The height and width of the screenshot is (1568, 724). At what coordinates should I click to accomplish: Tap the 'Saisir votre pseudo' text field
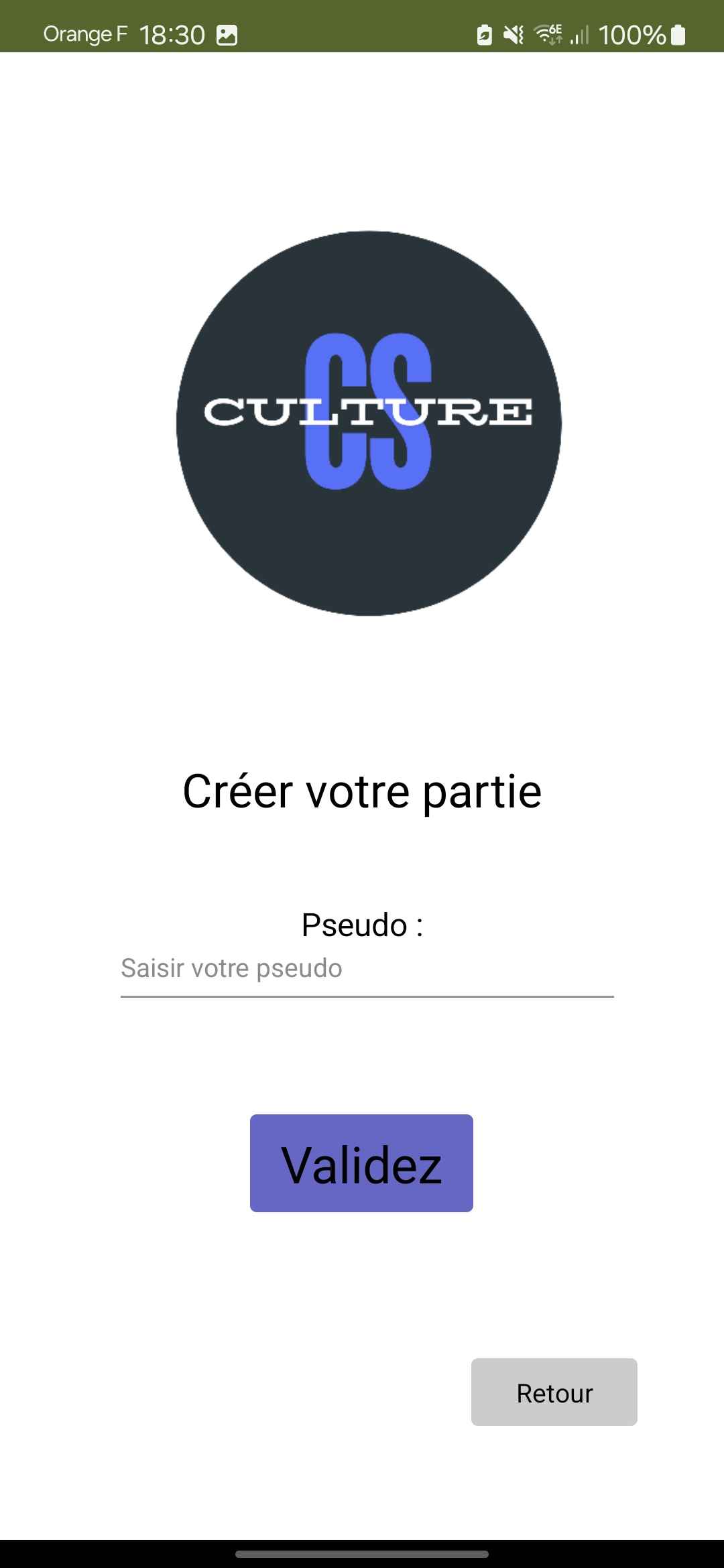tap(367, 970)
